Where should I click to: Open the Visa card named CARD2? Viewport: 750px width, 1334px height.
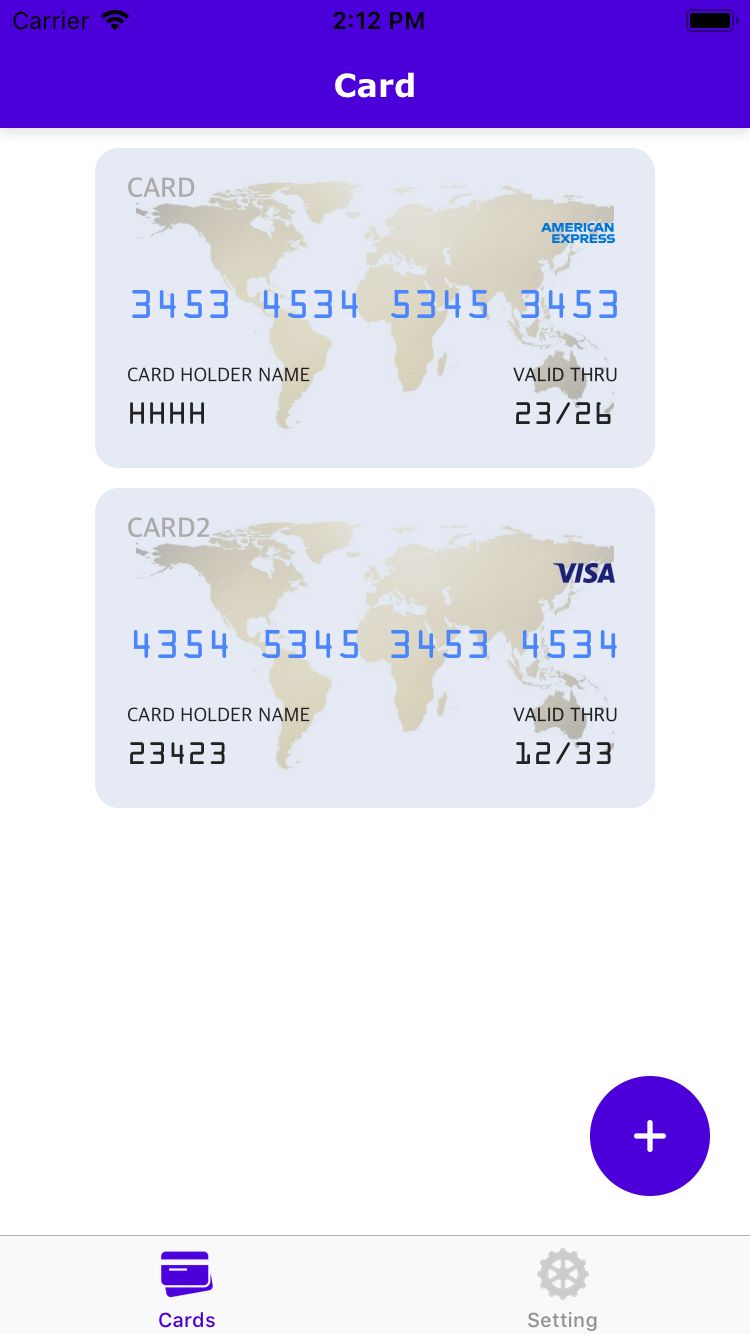pos(374,648)
